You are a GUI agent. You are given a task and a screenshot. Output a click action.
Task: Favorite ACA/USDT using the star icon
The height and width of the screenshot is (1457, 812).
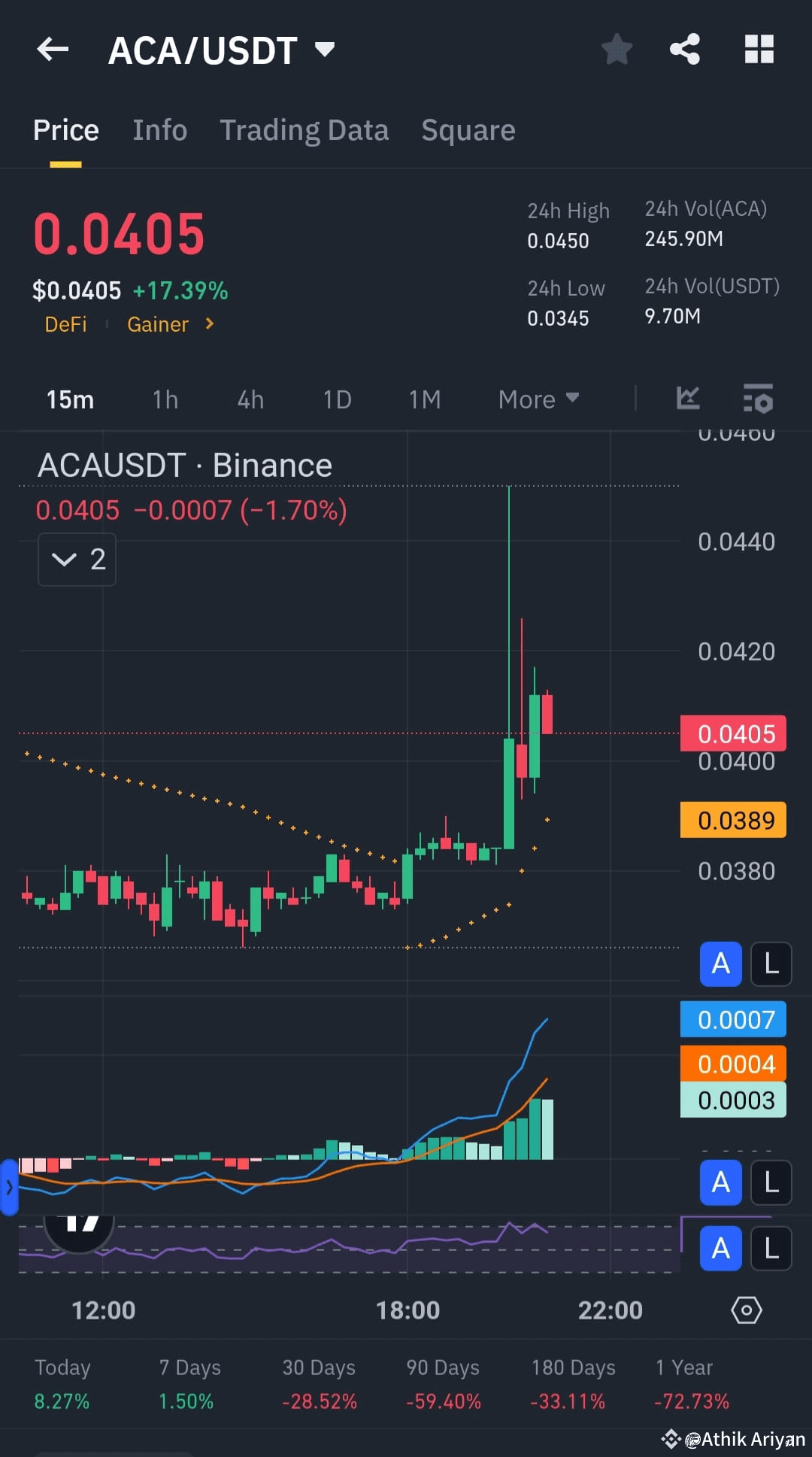click(x=616, y=49)
